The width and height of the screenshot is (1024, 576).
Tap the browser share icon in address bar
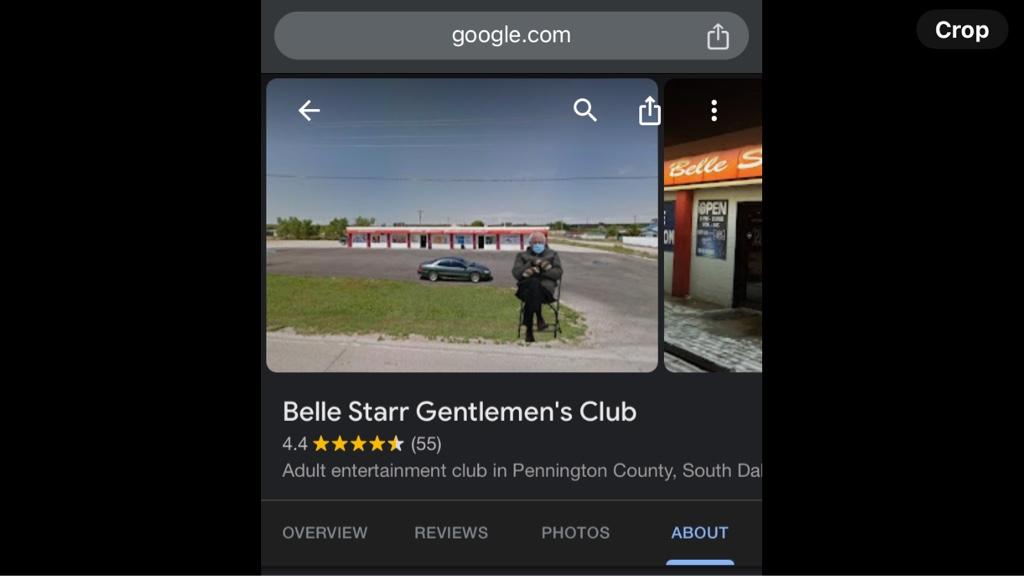(x=718, y=37)
